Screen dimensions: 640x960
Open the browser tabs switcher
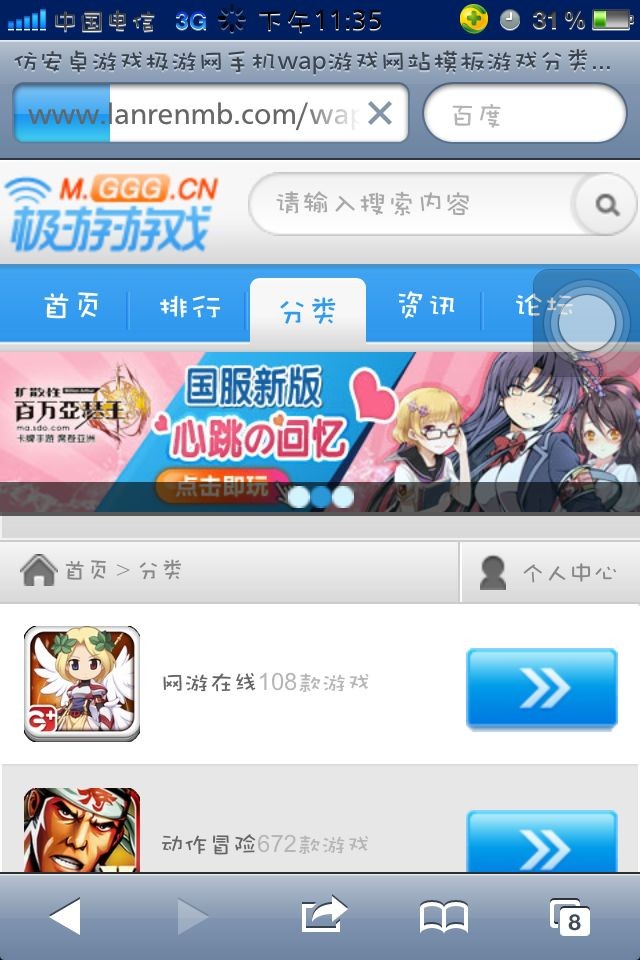pos(570,916)
